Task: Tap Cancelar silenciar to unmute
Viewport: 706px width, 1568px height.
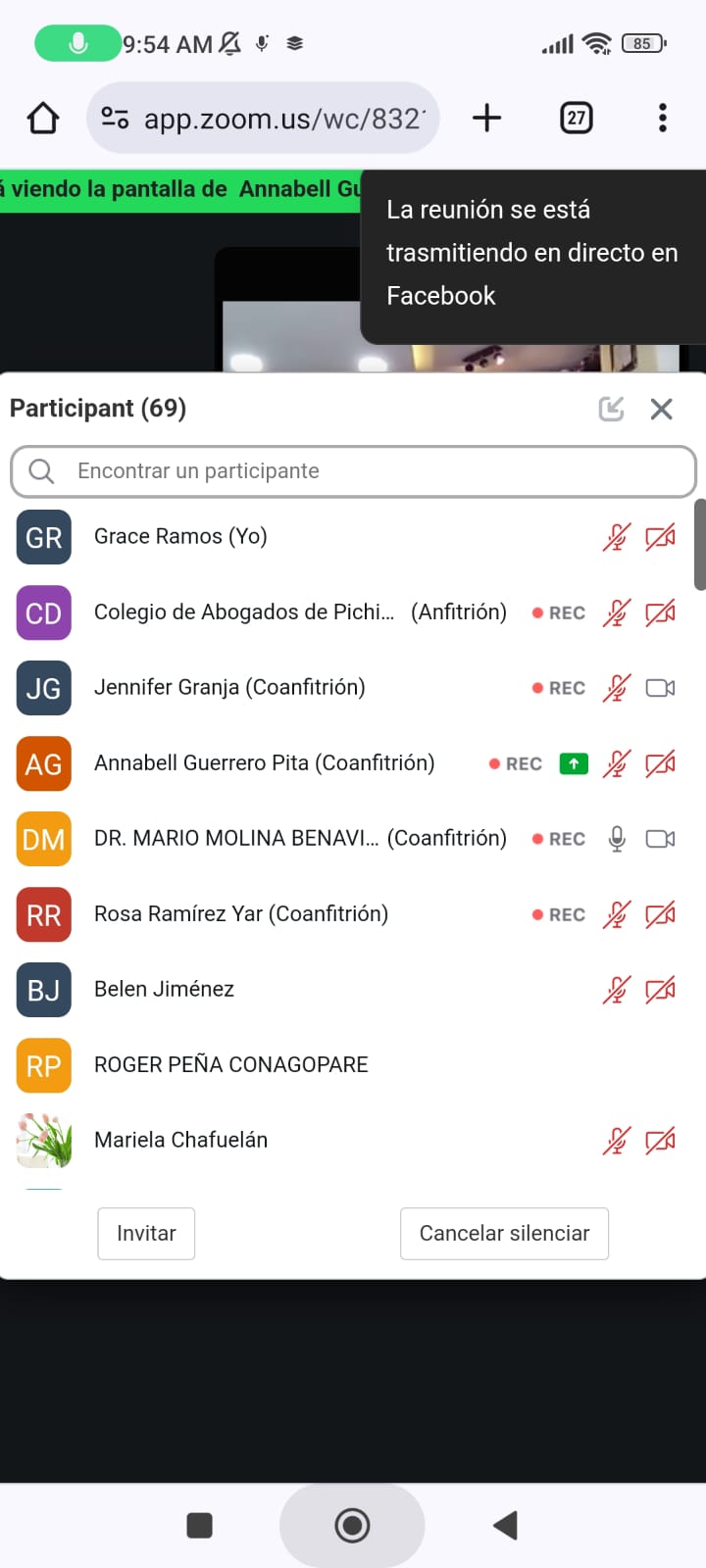Action: tap(504, 1233)
